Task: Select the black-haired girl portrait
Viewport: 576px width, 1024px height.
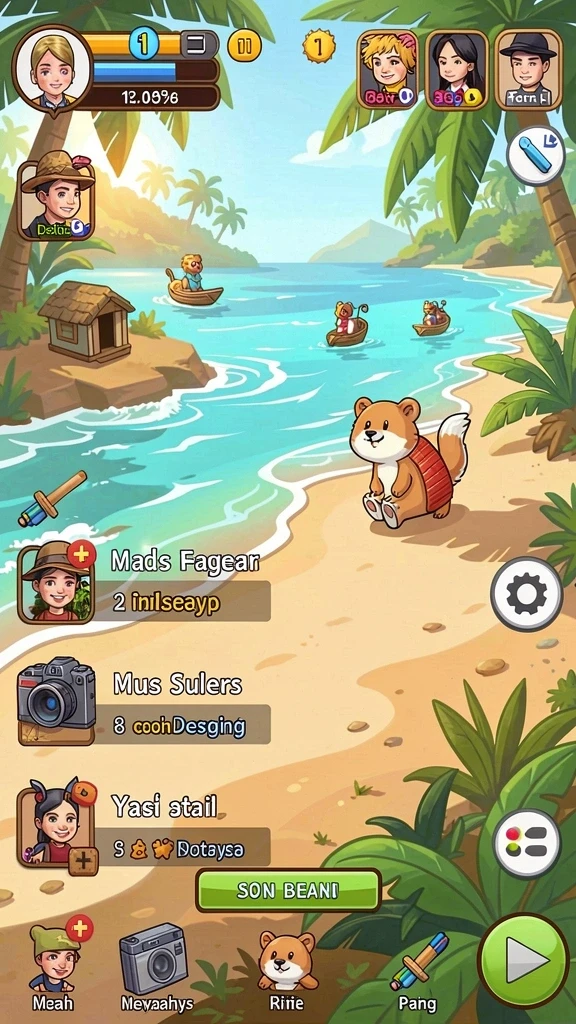Action: point(456,69)
